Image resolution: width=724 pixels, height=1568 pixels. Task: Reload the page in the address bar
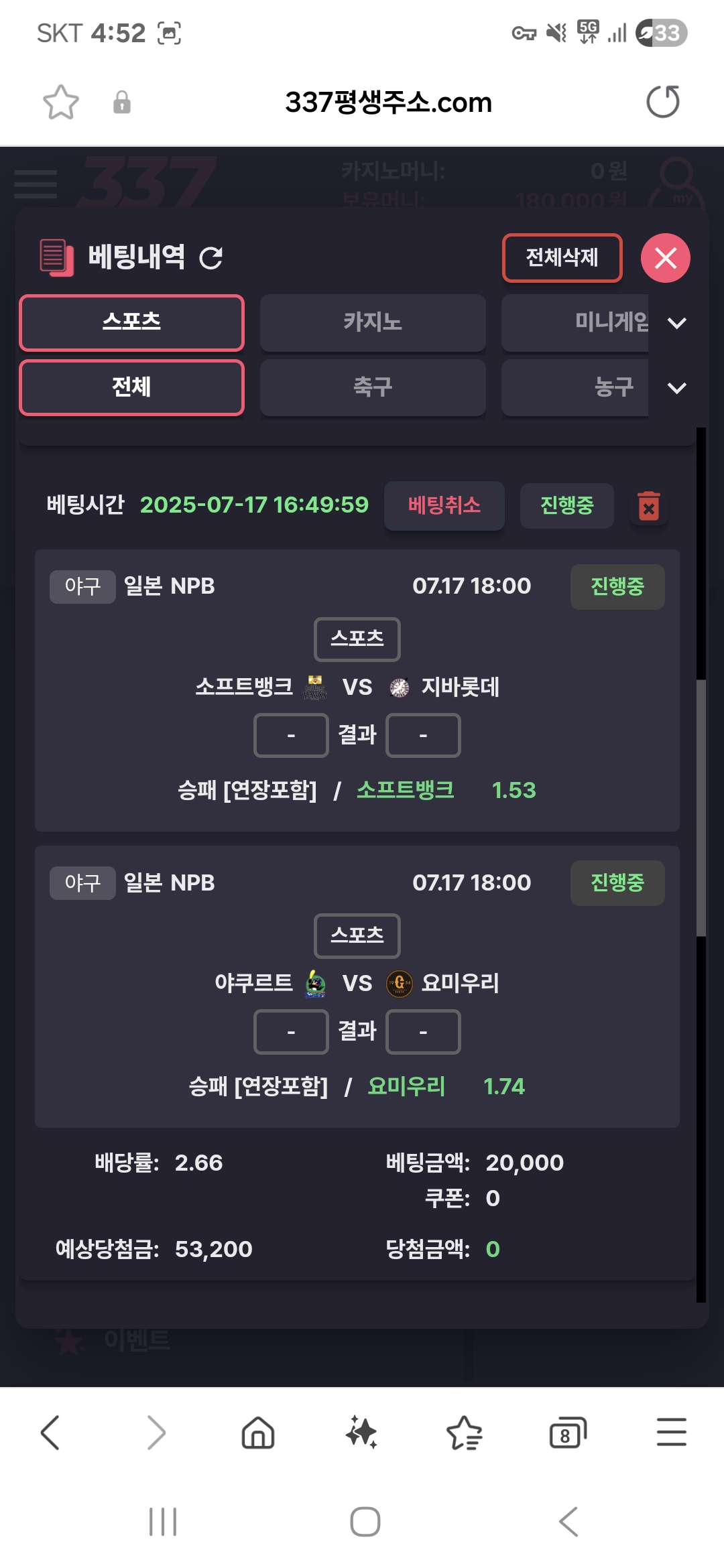663,102
